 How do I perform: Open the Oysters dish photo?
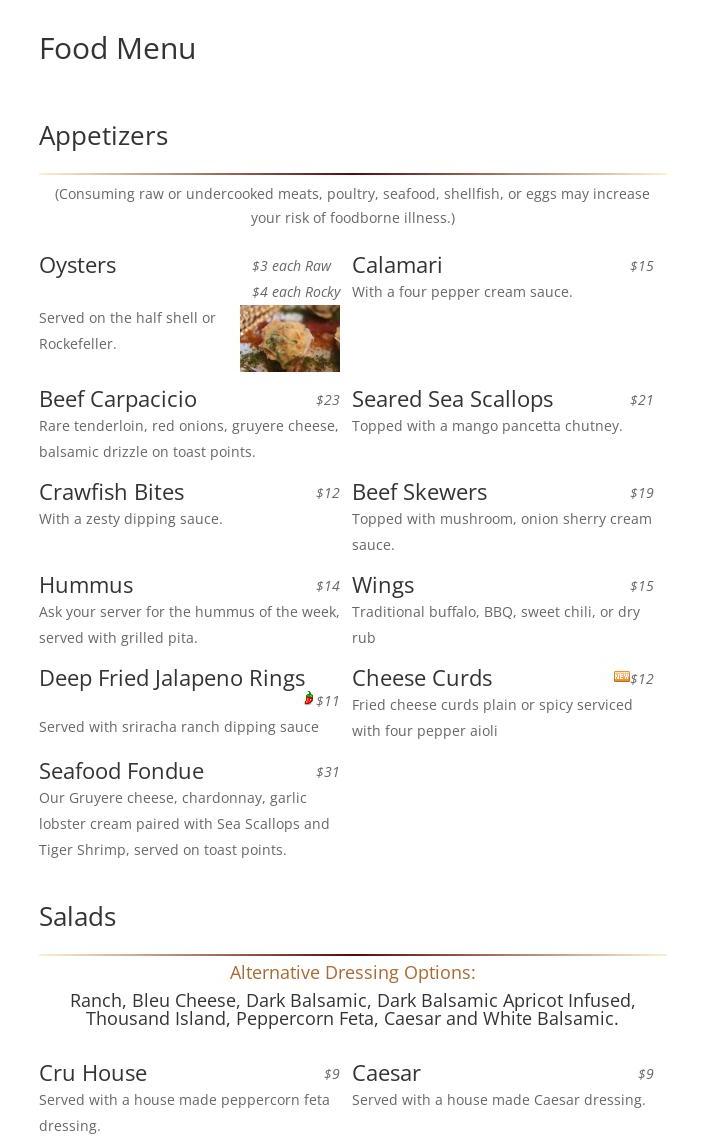(290, 338)
